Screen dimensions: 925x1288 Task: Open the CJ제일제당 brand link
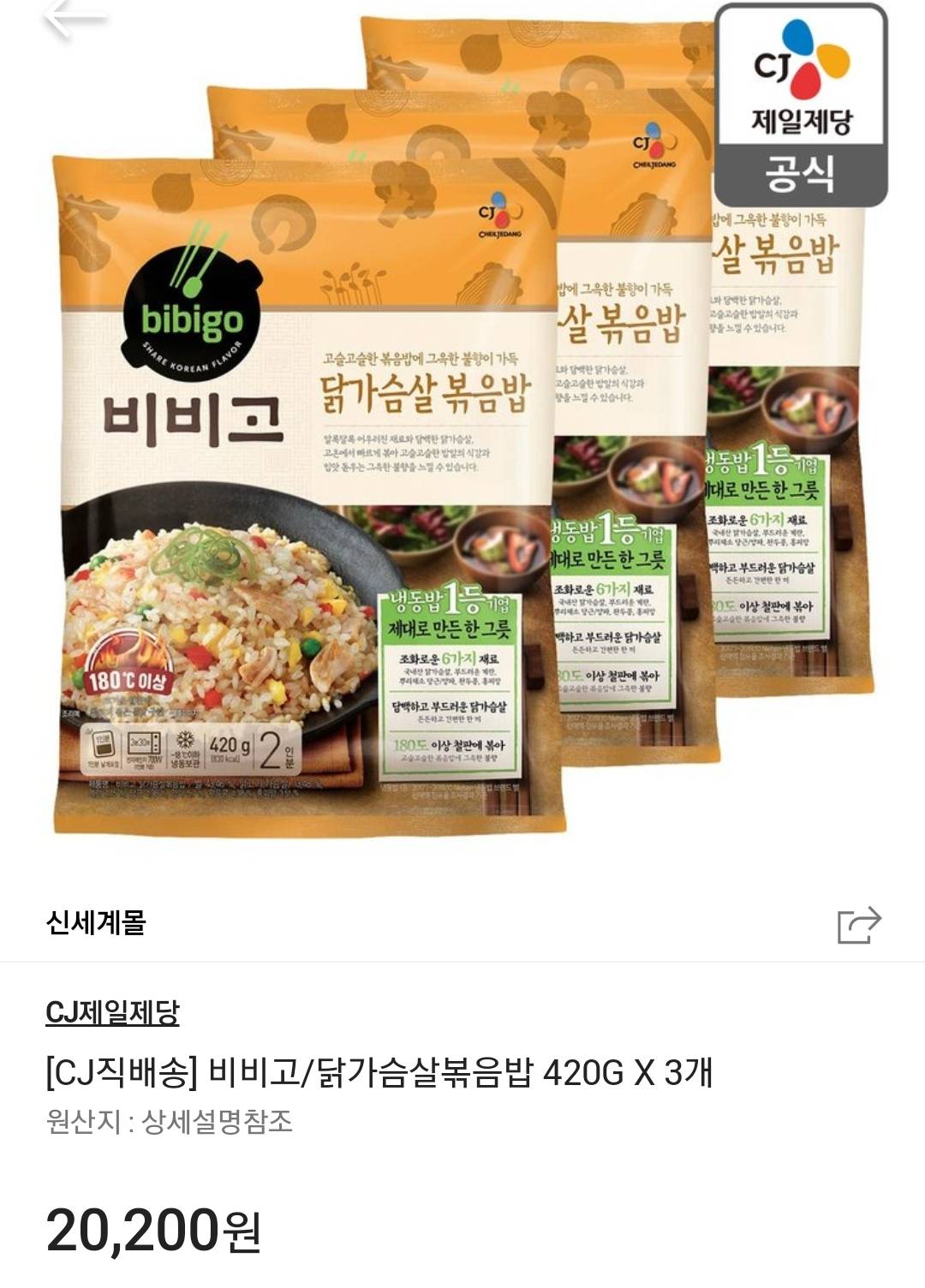pos(112,1012)
